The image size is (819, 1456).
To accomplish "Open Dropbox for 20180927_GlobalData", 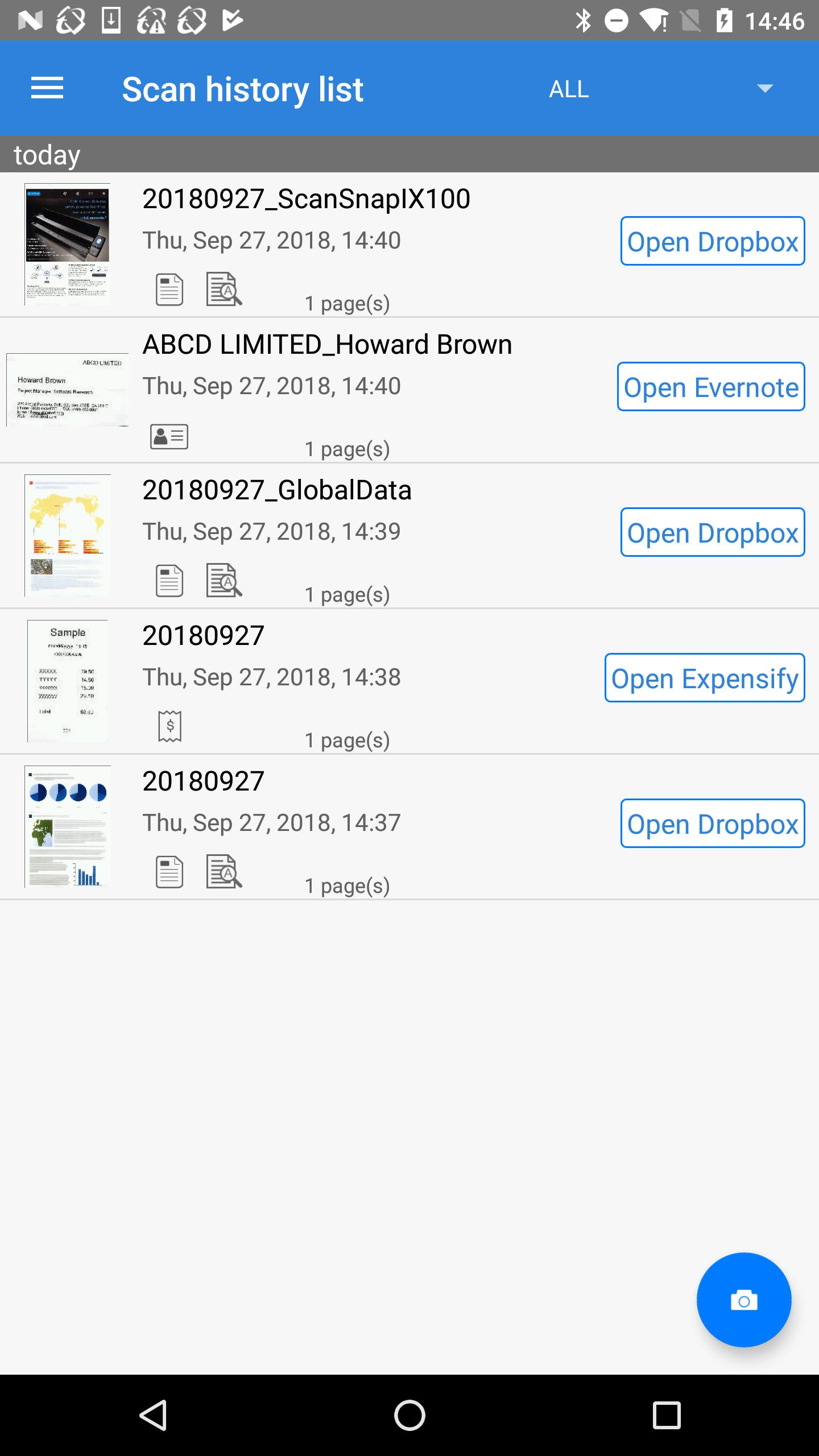I will [712, 532].
